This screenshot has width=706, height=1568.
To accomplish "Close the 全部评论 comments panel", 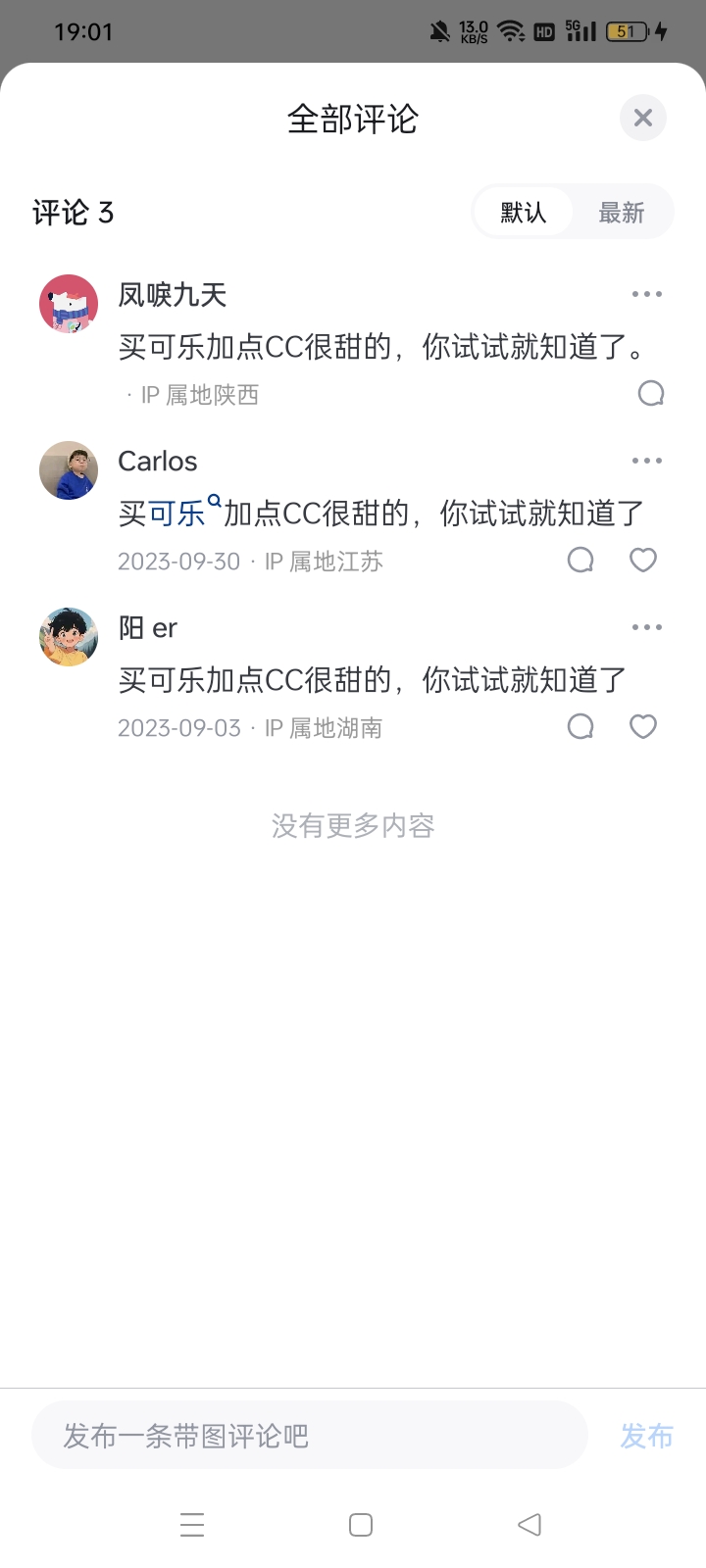I will pyautogui.click(x=643, y=119).
